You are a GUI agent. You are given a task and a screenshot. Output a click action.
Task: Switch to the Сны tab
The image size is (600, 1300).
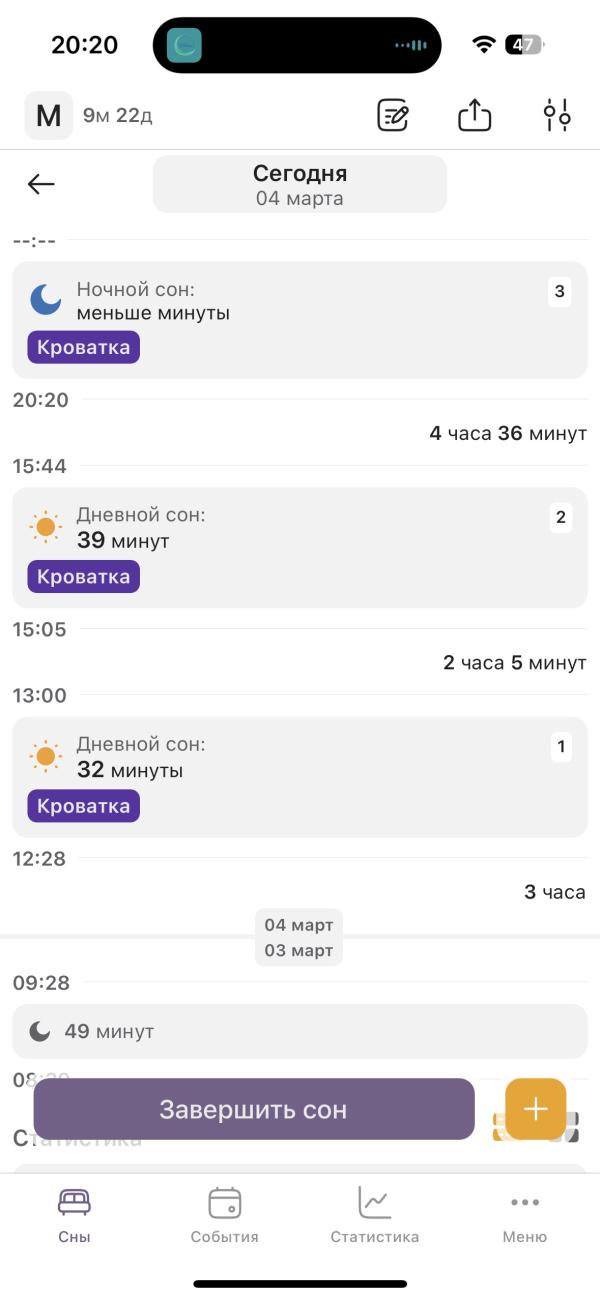click(74, 1214)
